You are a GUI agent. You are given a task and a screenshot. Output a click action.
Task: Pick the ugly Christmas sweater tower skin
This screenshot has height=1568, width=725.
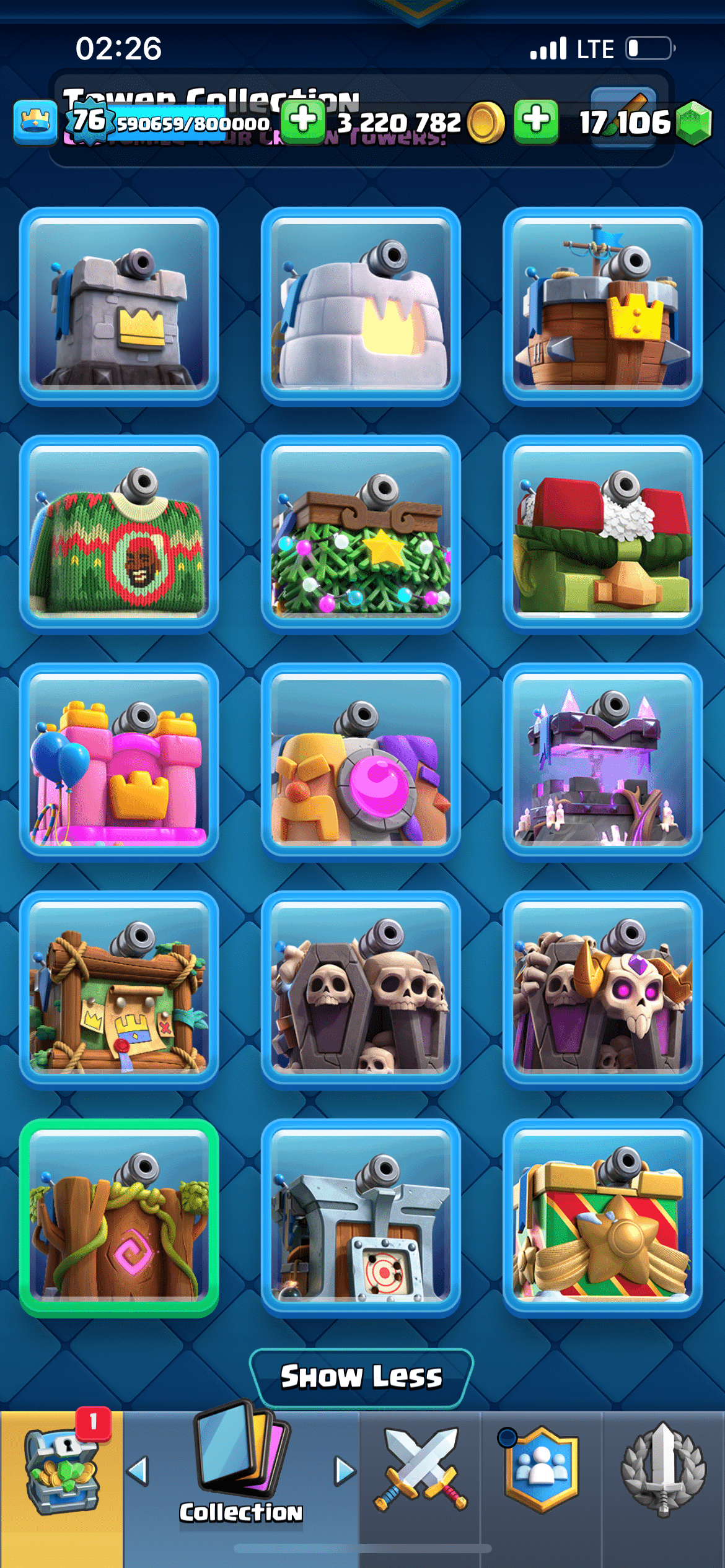coord(119,534)
